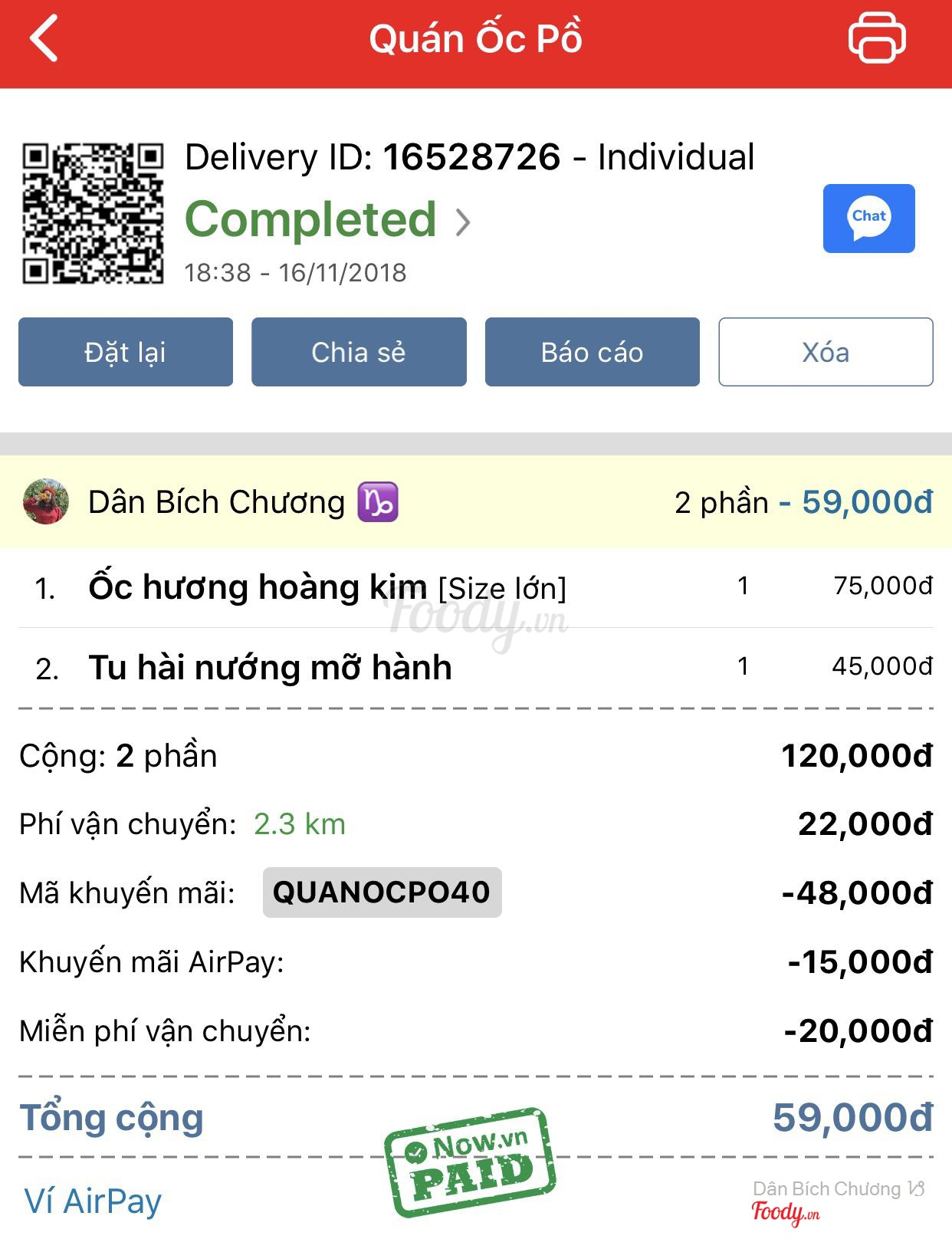Report the order with Báo cáo

coord(592,352)
